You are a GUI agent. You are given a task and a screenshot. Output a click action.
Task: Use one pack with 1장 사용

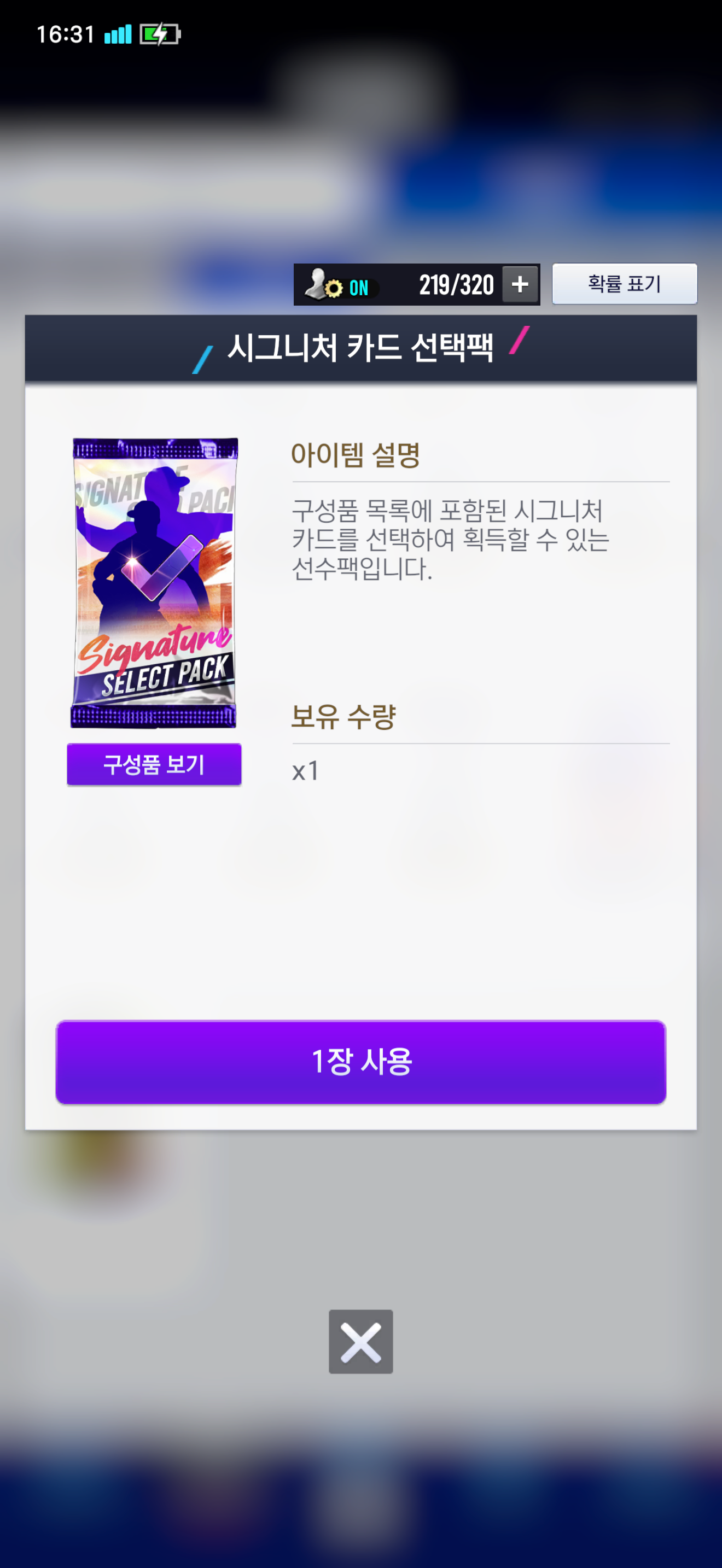coord(360,1062)
